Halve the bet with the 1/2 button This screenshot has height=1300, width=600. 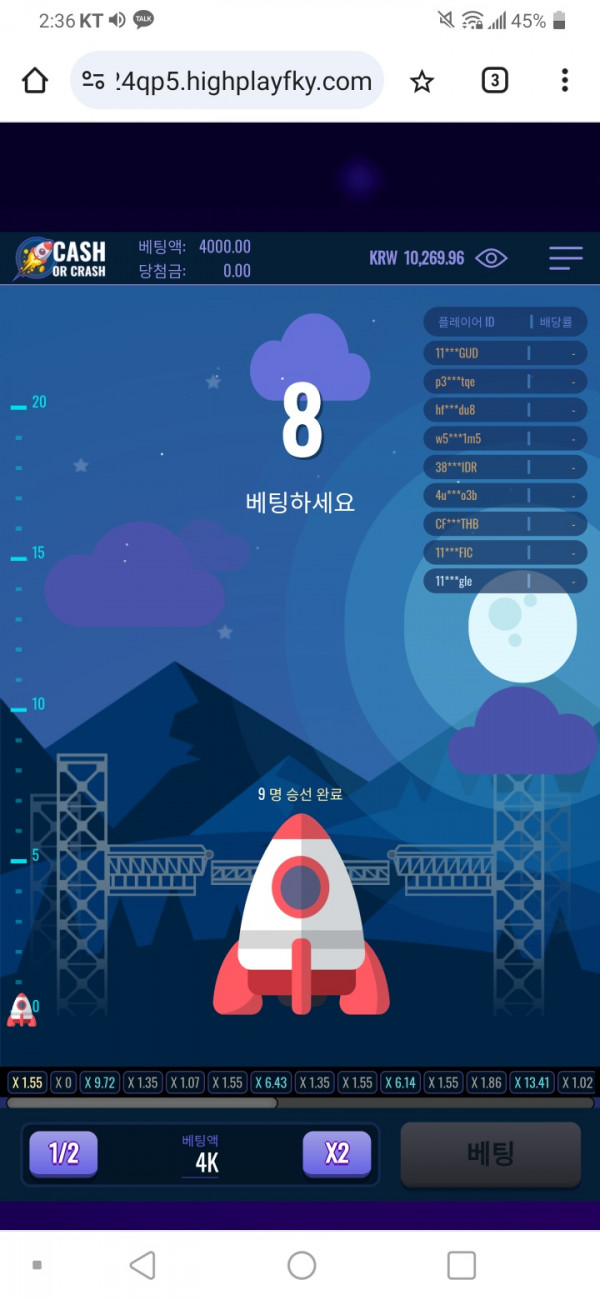tap(64, 1154)
